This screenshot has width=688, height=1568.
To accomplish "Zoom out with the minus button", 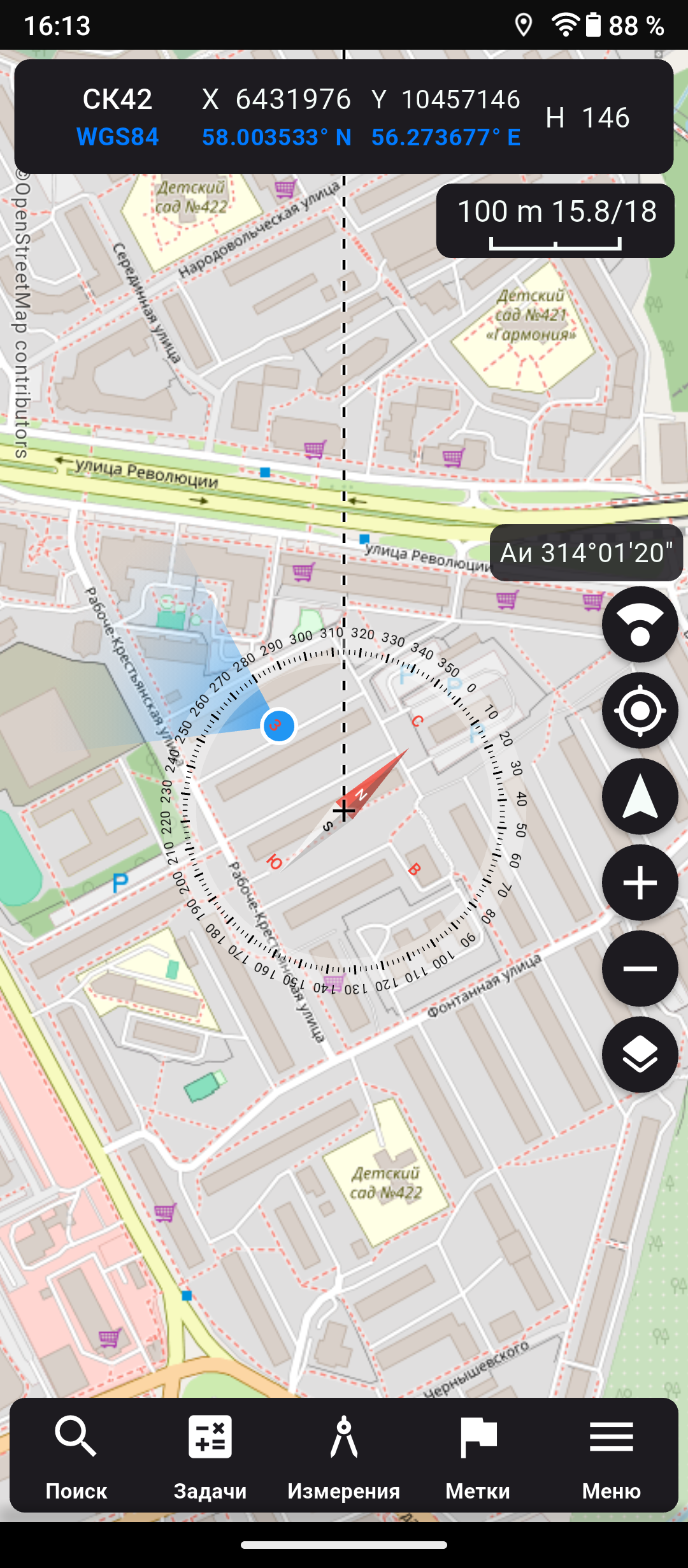I will [x=640, y=969].
